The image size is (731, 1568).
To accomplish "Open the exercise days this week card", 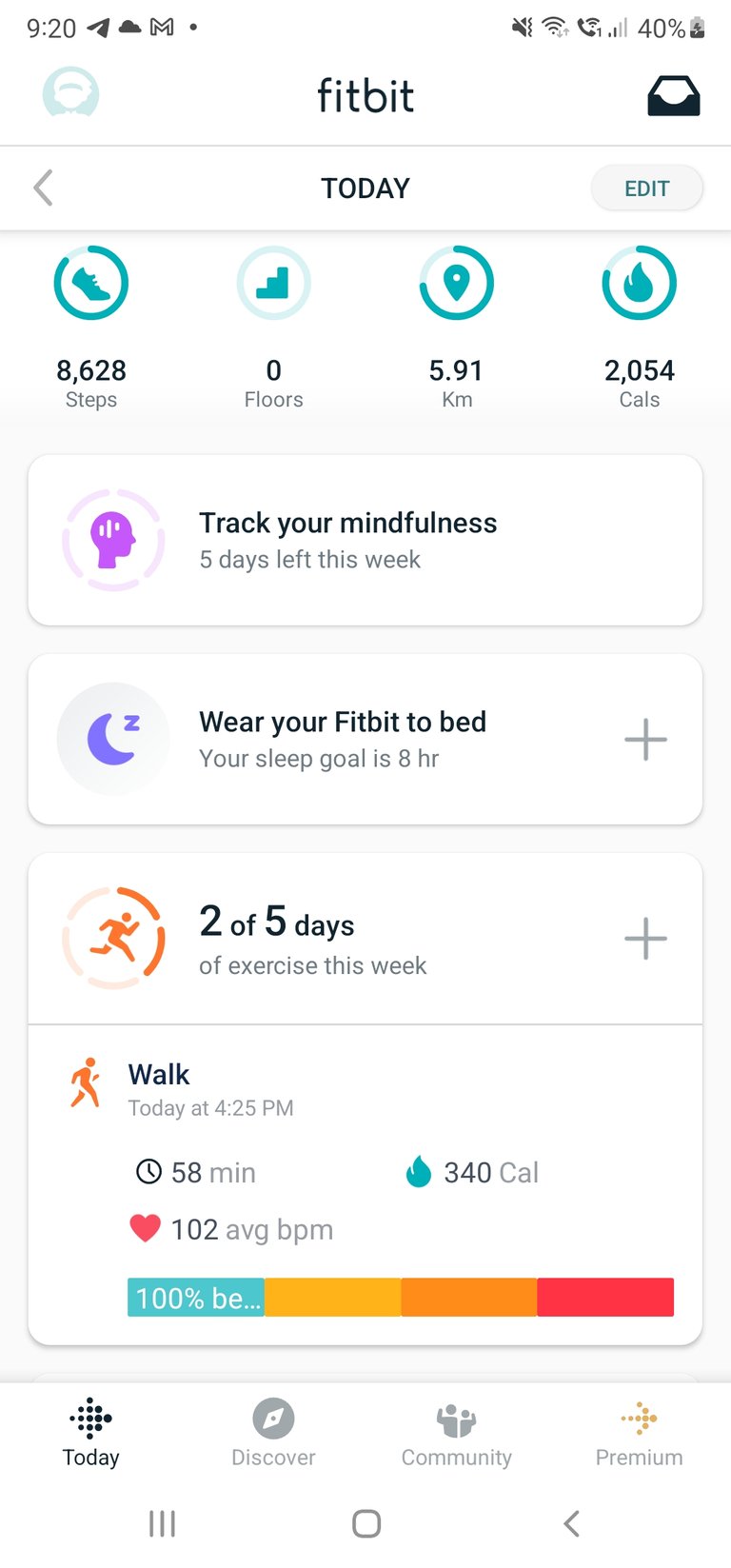I will click(314, 939).
